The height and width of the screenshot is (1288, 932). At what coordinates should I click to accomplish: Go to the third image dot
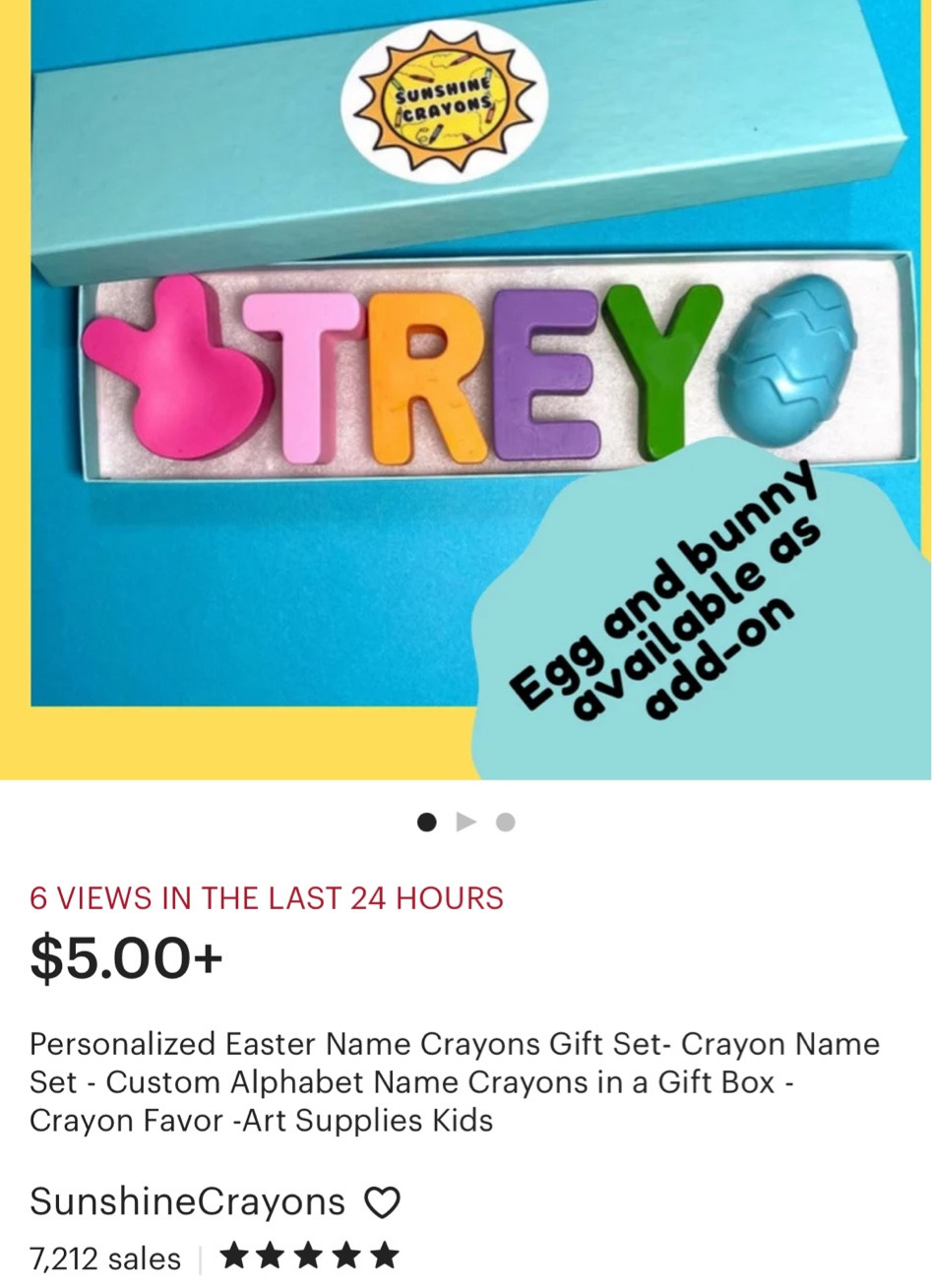pyautogui.click(x=505, y=823)
